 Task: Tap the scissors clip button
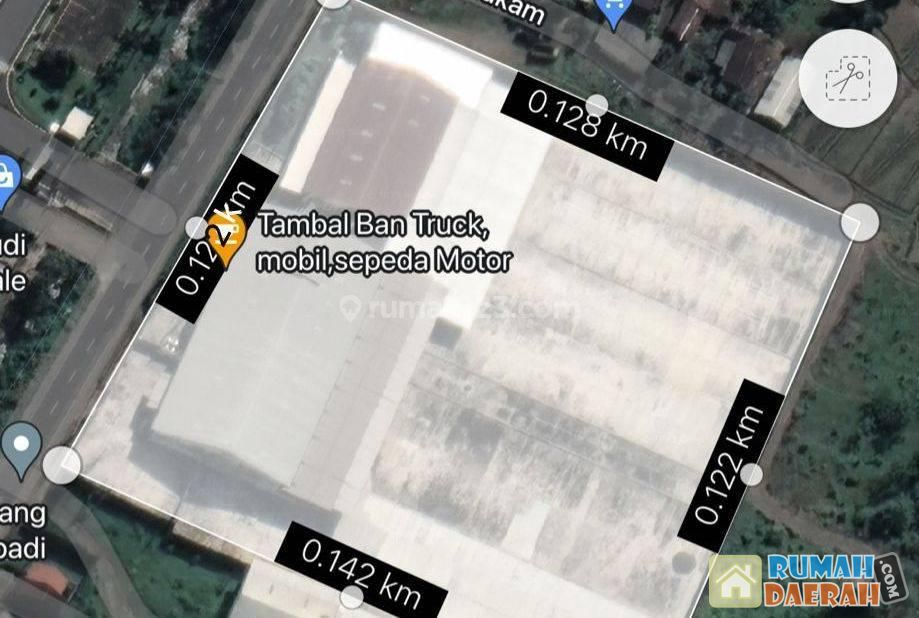tap(847, 78)
